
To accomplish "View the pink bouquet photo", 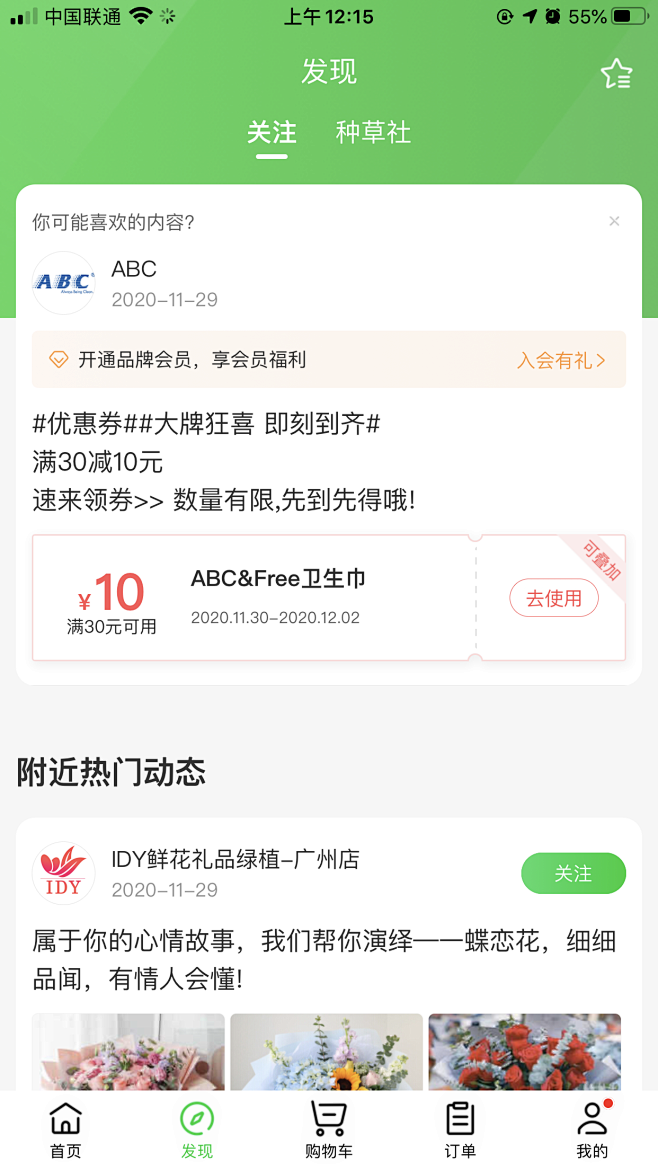I will click(128, 1051).
